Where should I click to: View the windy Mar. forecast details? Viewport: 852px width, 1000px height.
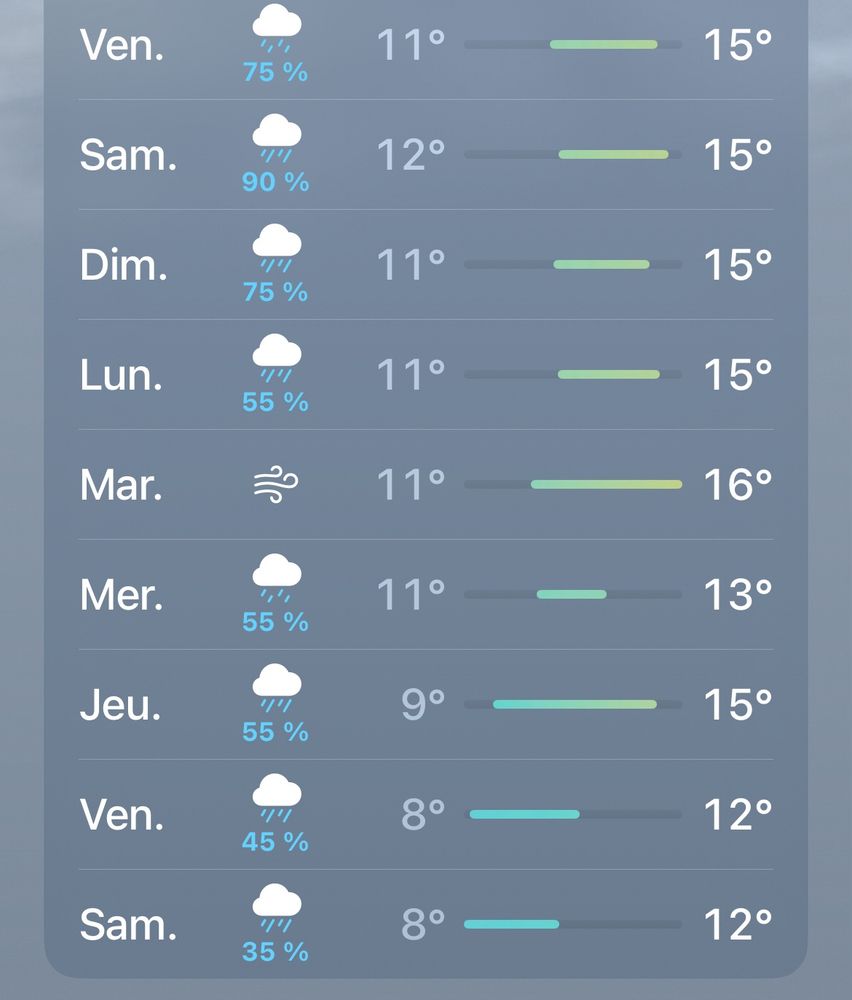425,485
